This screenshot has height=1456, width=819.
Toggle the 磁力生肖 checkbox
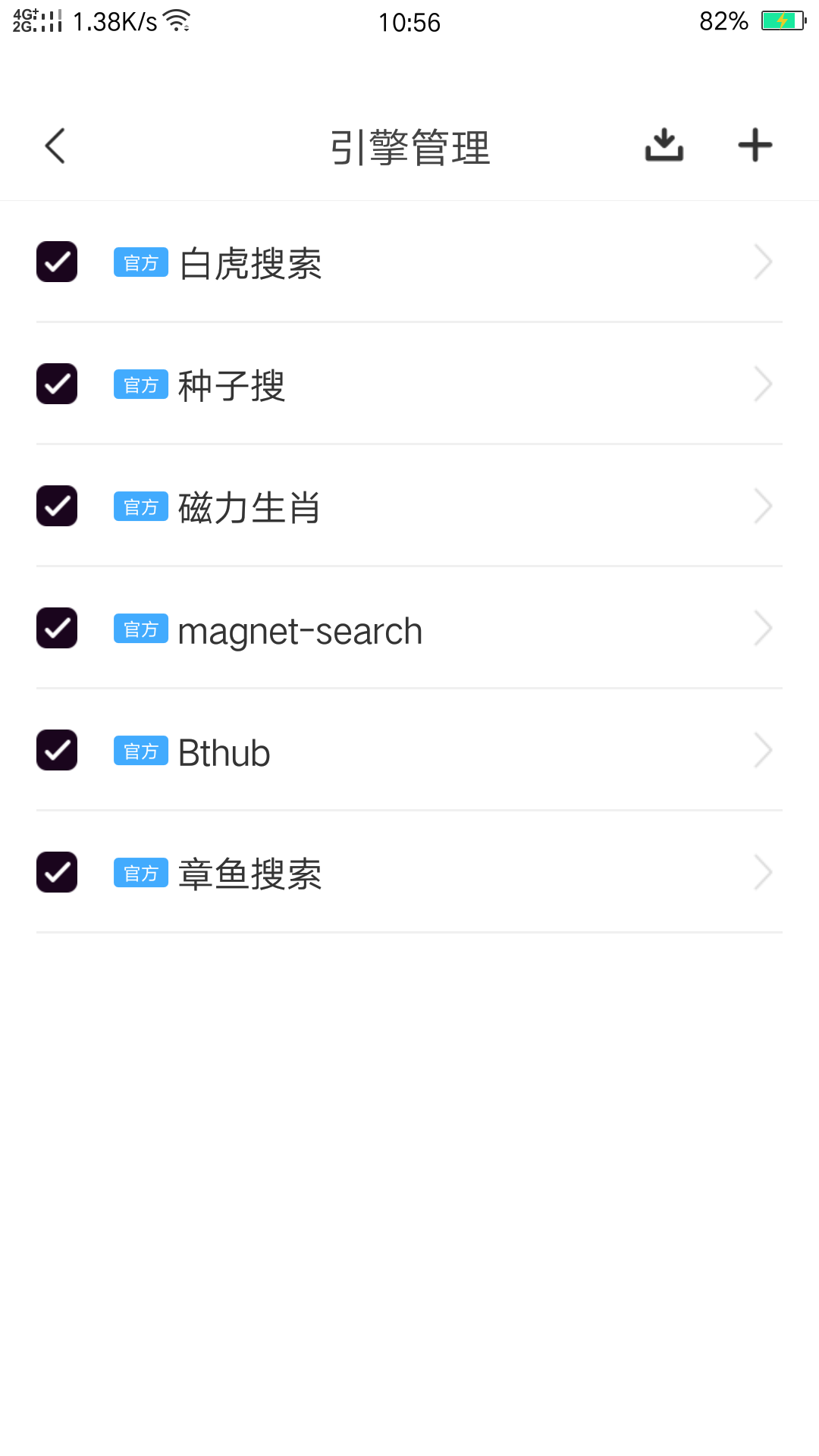point(57,507)
